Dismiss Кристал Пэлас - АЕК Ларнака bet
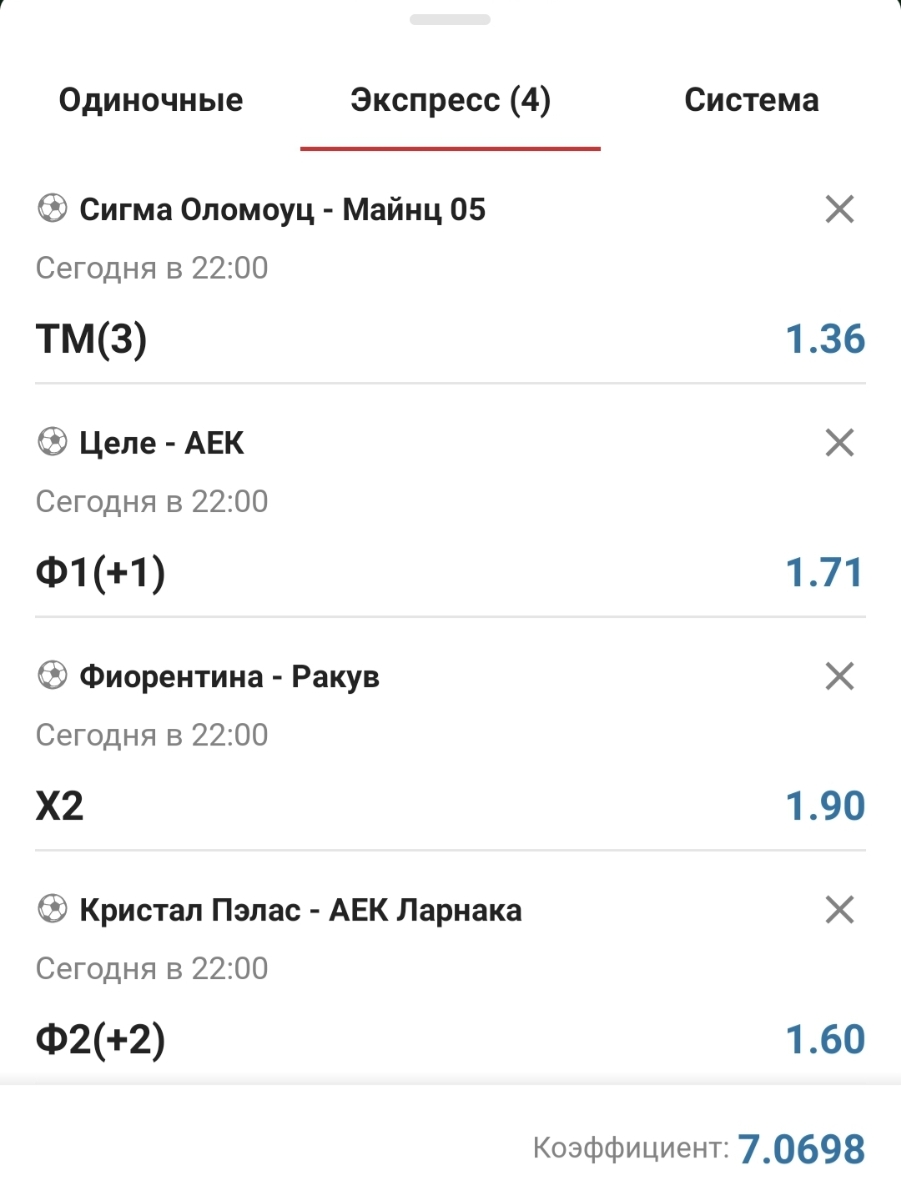 (x=839, y=910)
